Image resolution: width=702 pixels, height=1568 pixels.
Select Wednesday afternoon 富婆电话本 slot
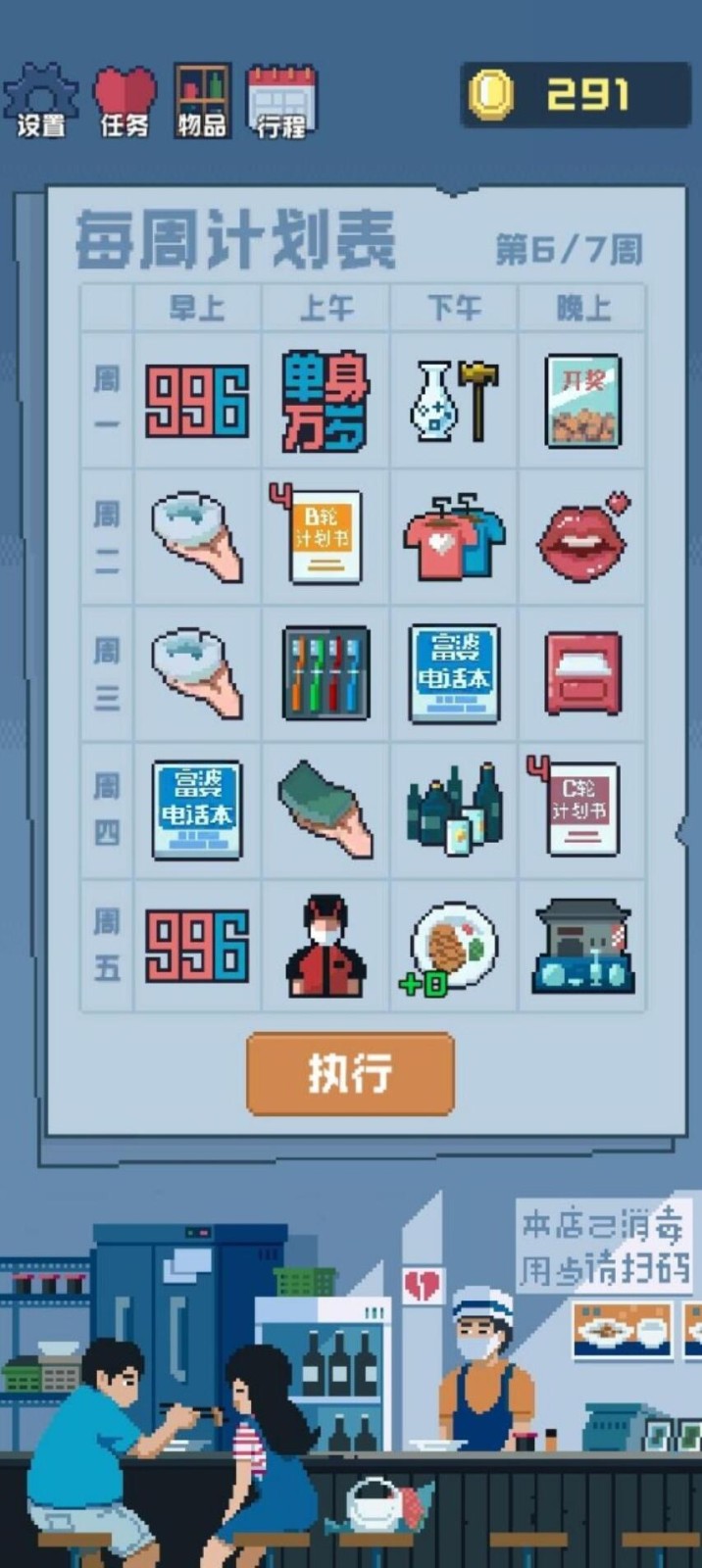(x=454, y=673)
